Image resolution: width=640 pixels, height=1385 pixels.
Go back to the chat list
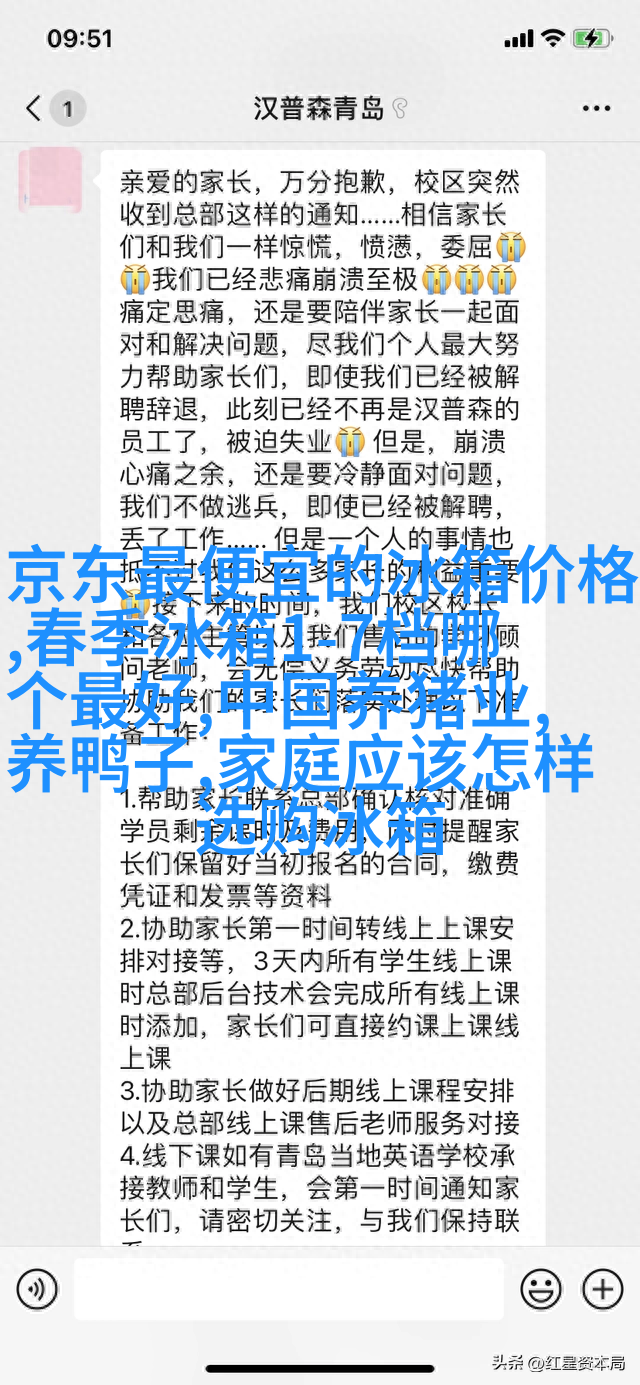pyautogui.click(x=34, y=108)
